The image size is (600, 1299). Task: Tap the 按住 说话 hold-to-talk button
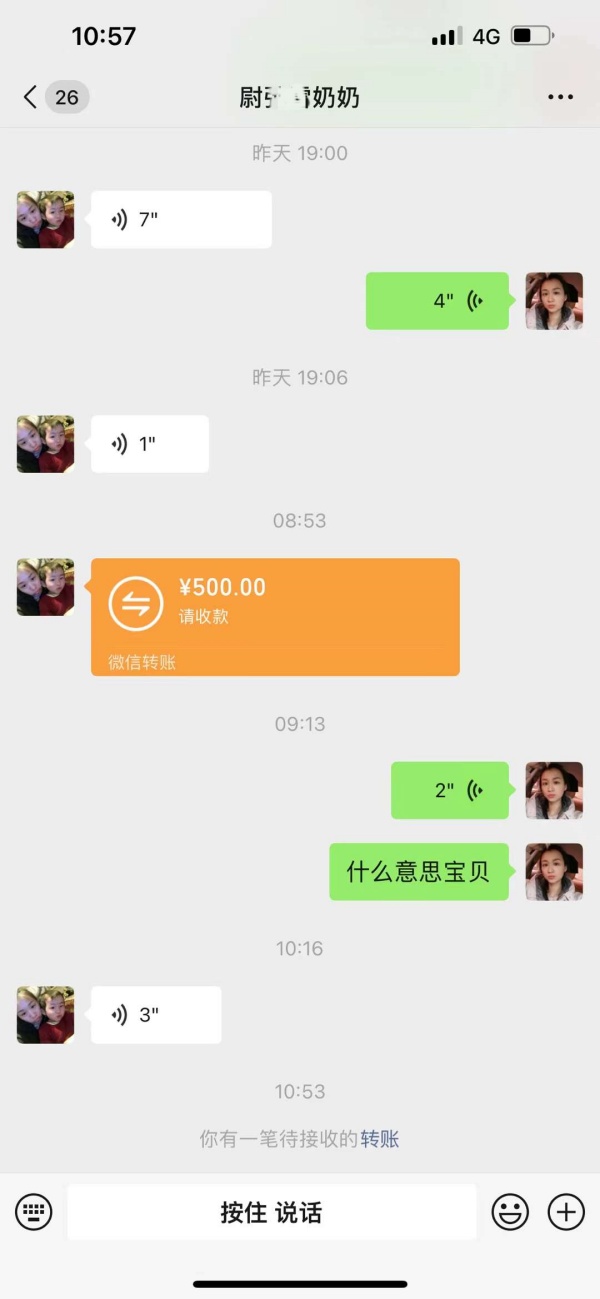pyautogui.click(x=271, y=1213)
